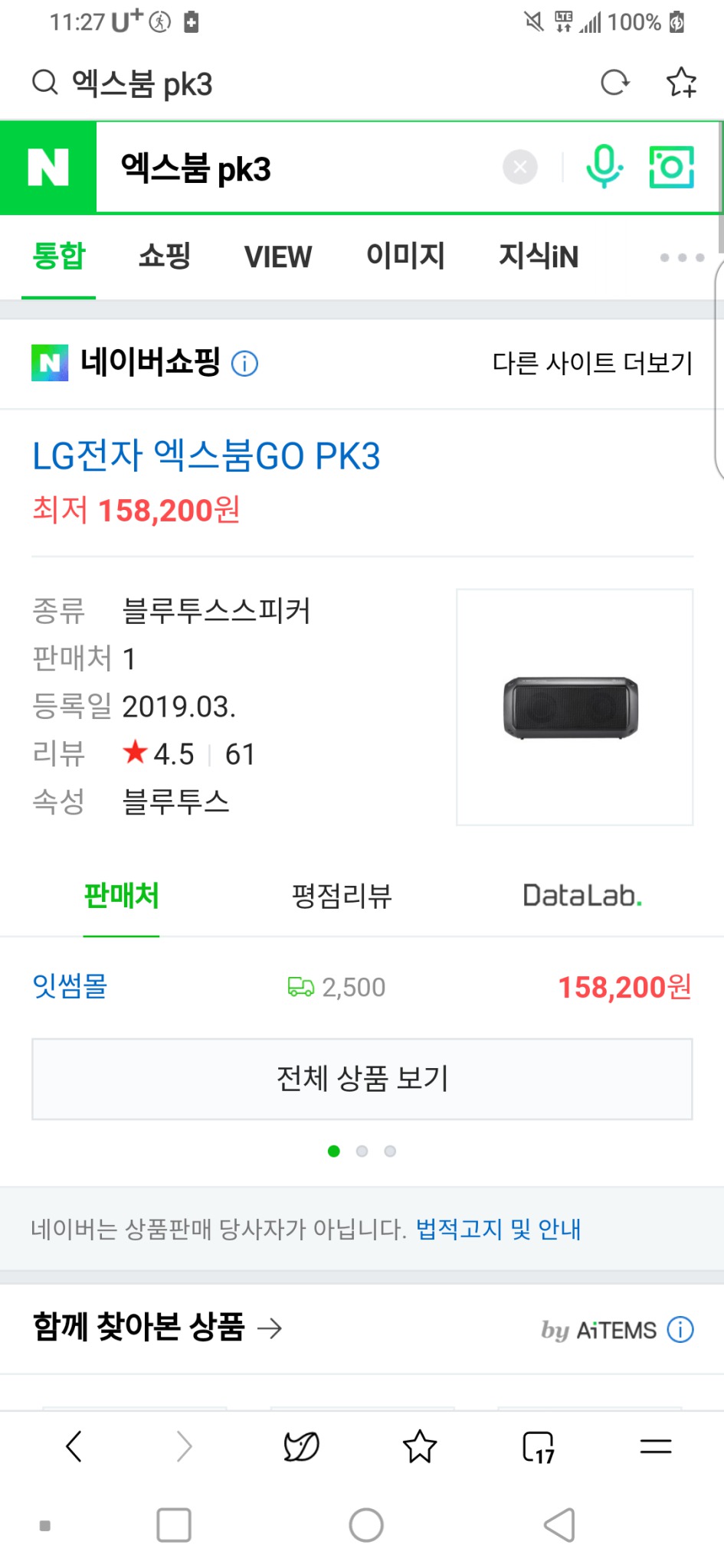Open the Whale browser home icon
The image size is (724, 1568).
tap(299, 1445)
